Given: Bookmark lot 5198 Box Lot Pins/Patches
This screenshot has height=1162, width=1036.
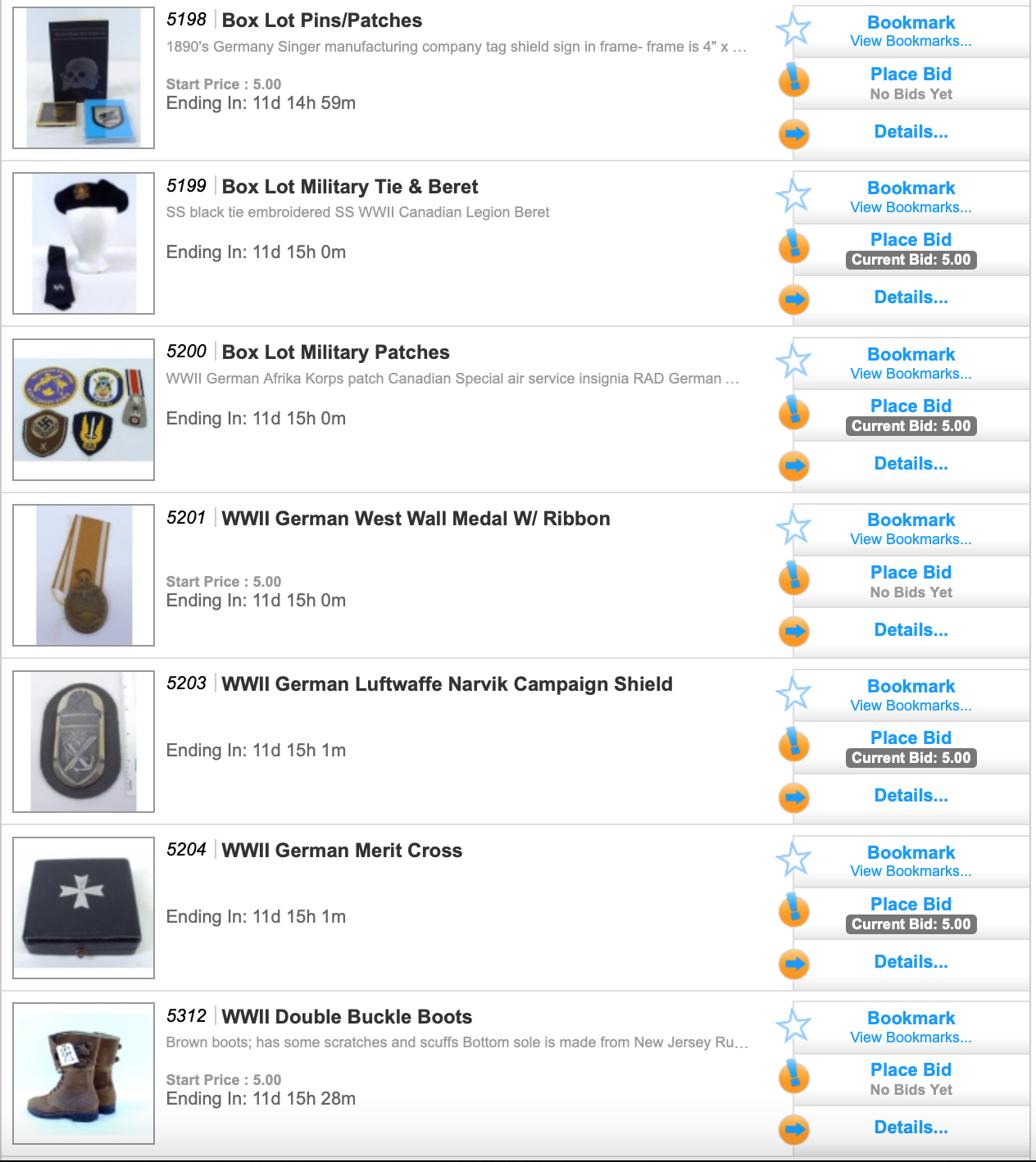Looking at the screenshot, I should coord(911,23).
